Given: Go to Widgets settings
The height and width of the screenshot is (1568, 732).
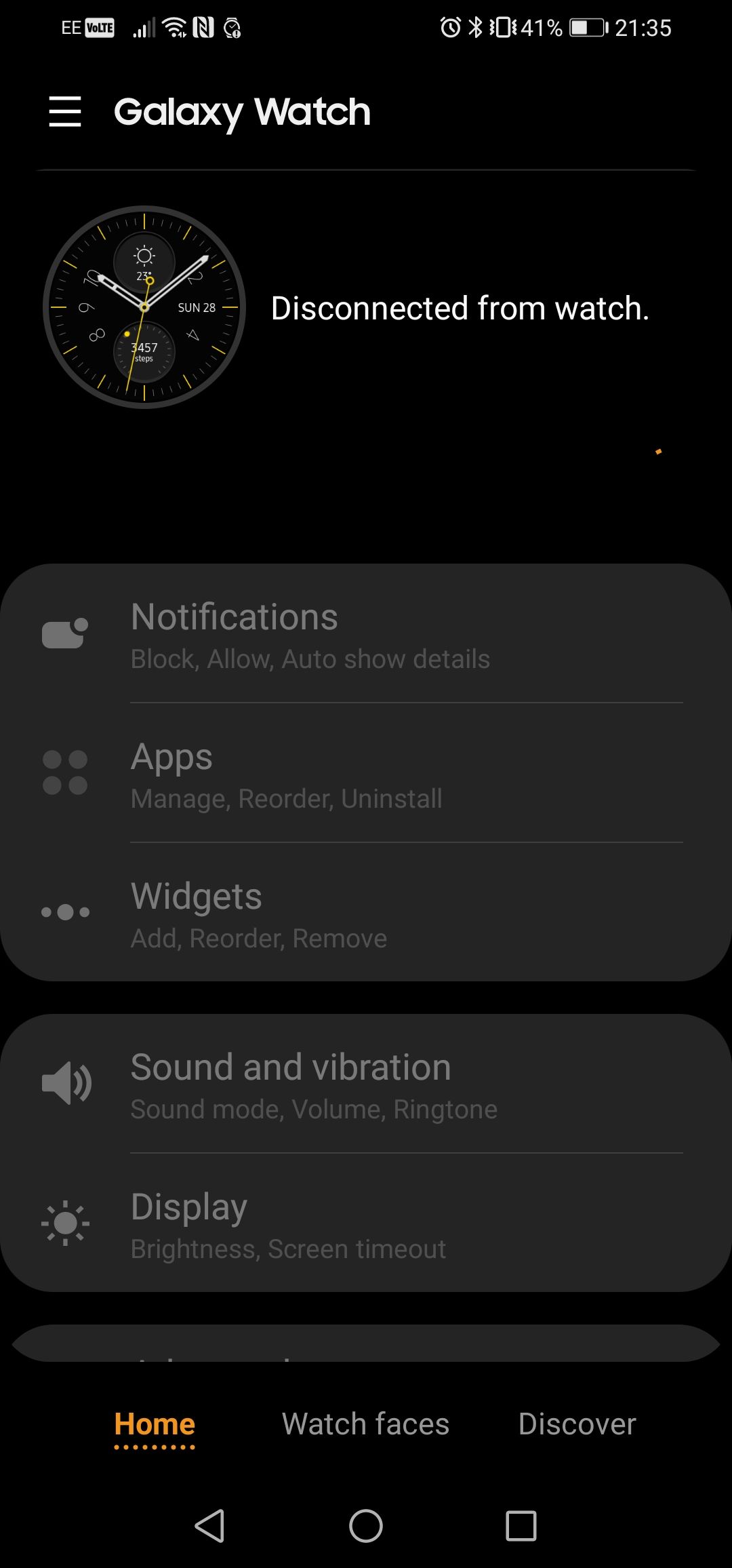Looking at the screenshot, I should 366,913.
